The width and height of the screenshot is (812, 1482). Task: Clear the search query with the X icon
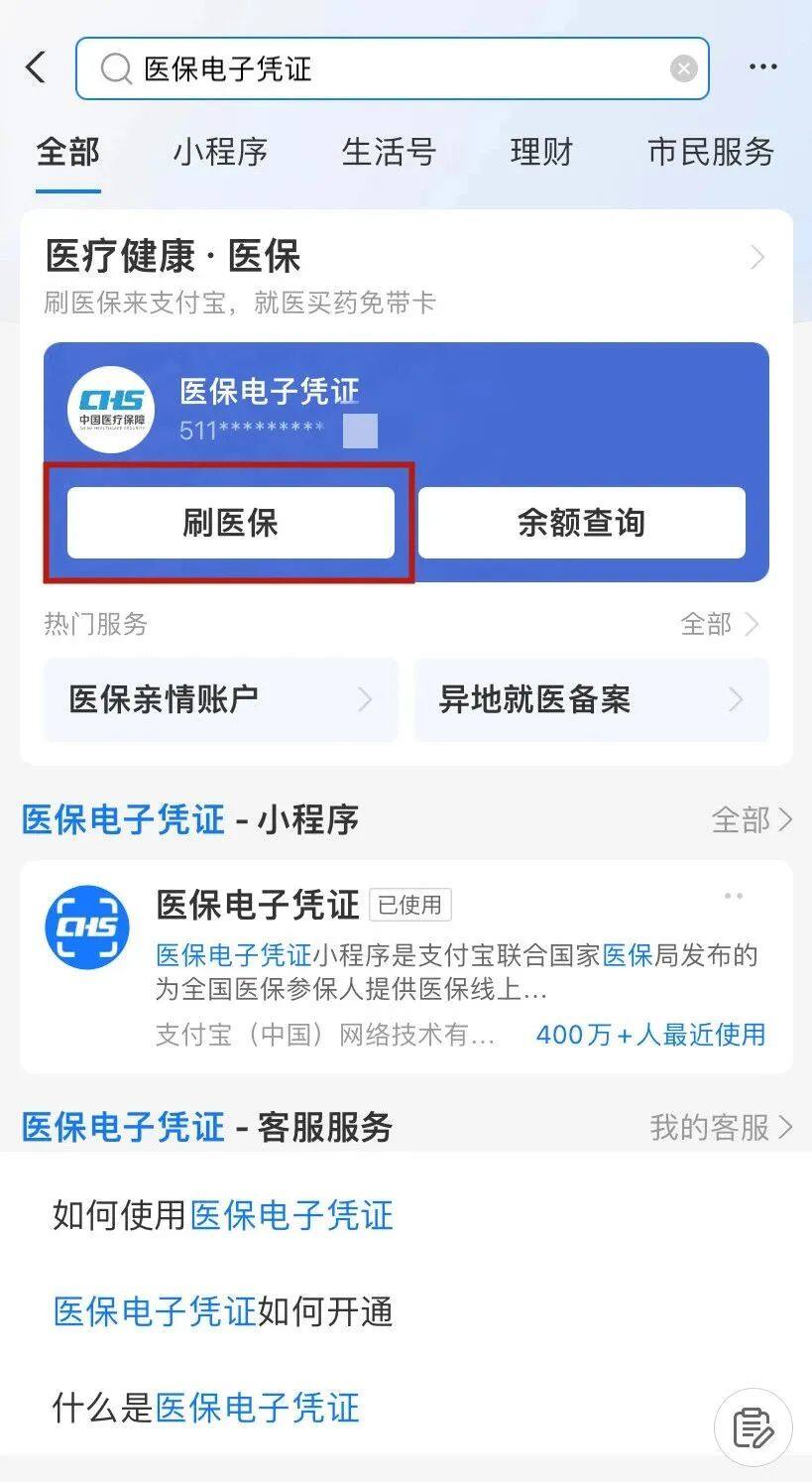683,67
